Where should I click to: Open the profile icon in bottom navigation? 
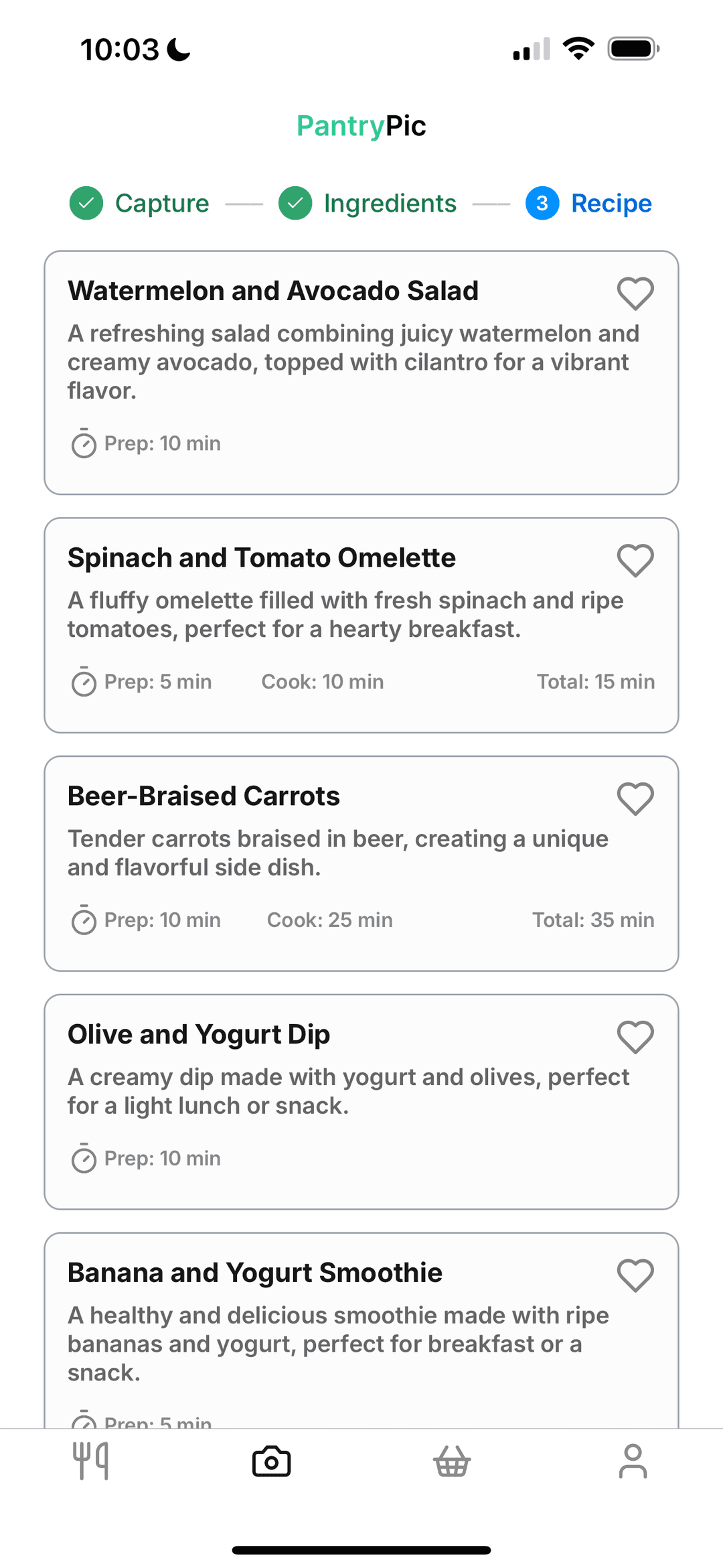(633, 1462)
